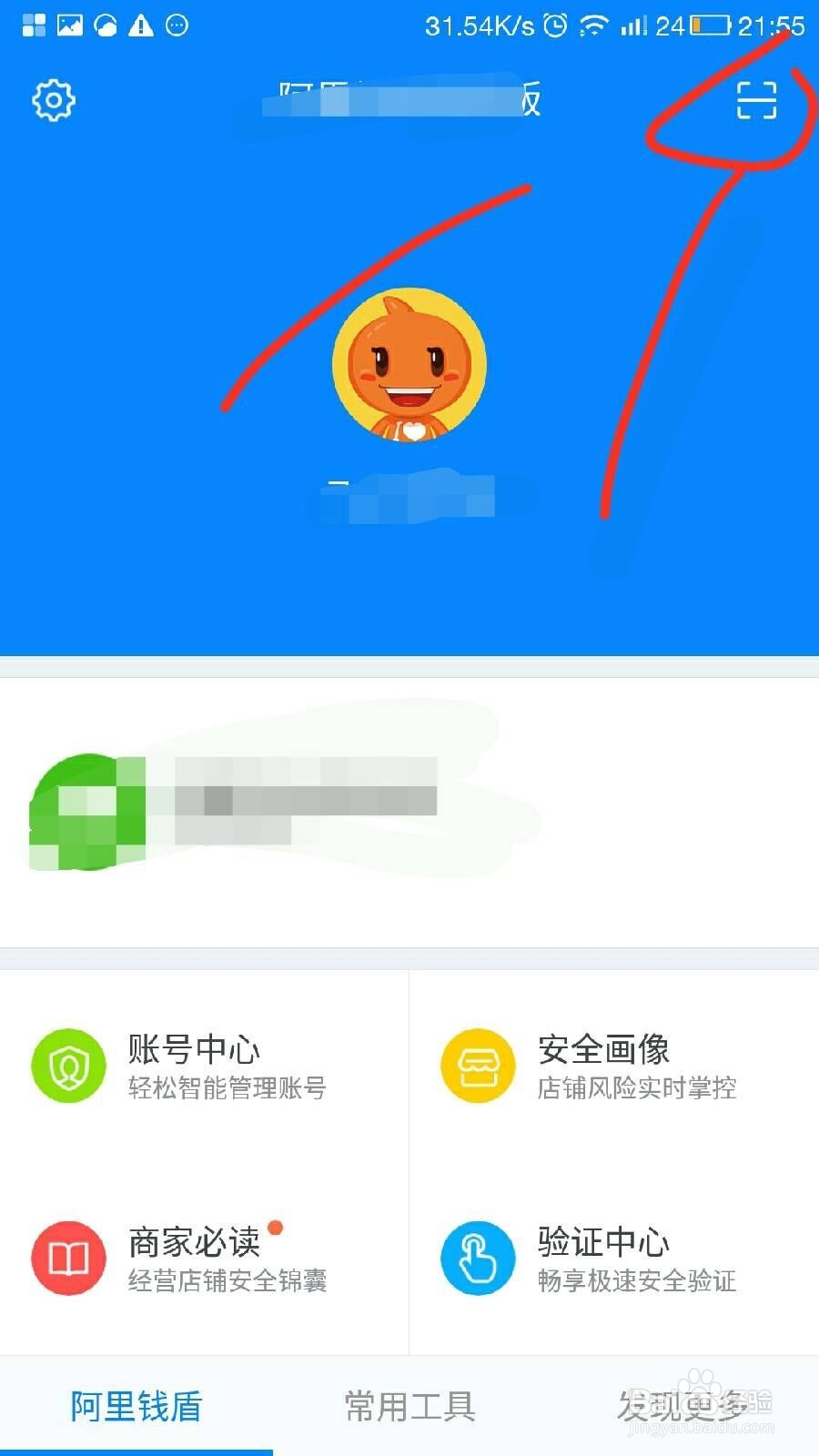Tap the Wi-Fi icon in status bar

click(x=592, y=25)
